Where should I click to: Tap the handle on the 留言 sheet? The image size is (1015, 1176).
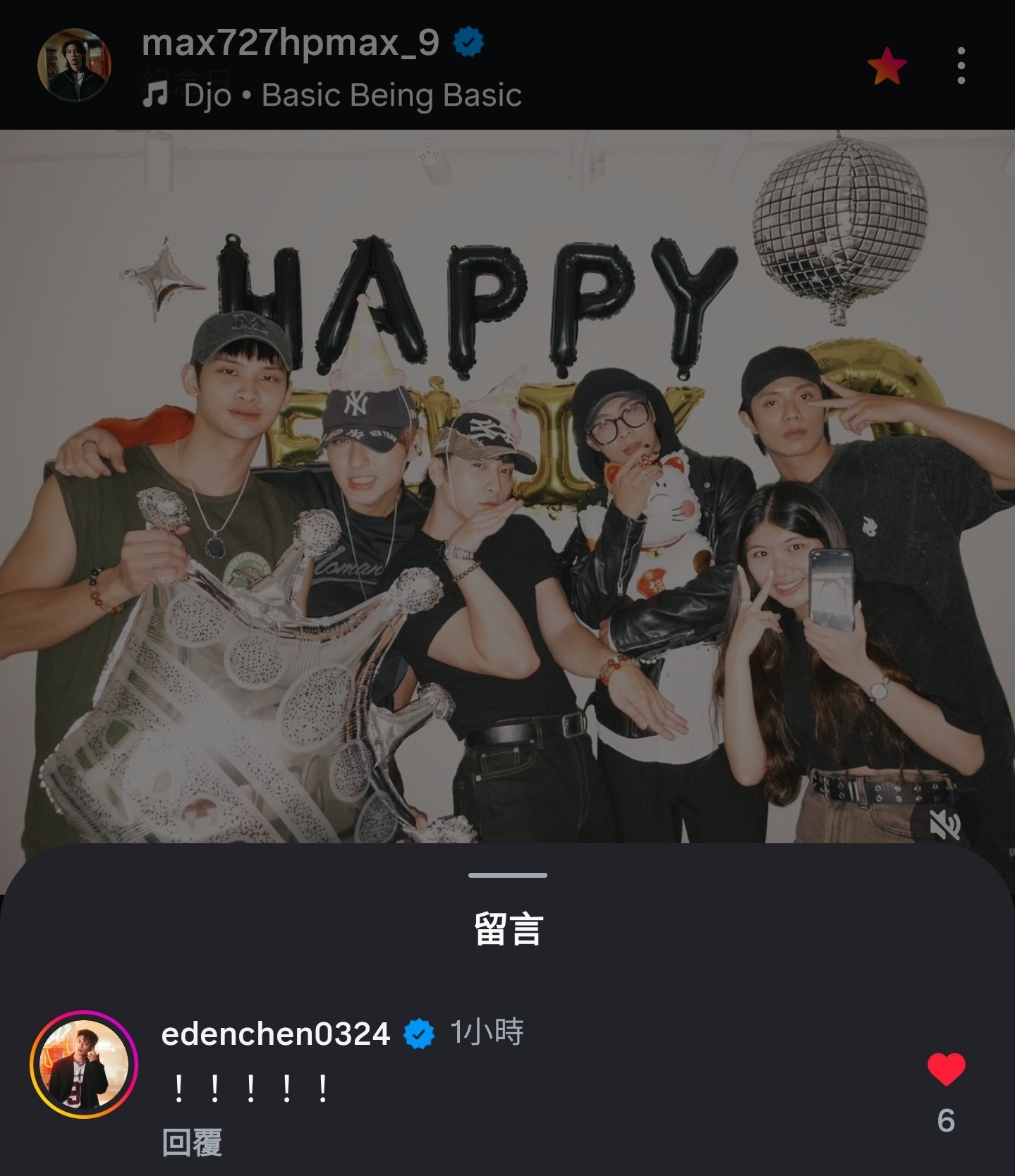[507, 876]
